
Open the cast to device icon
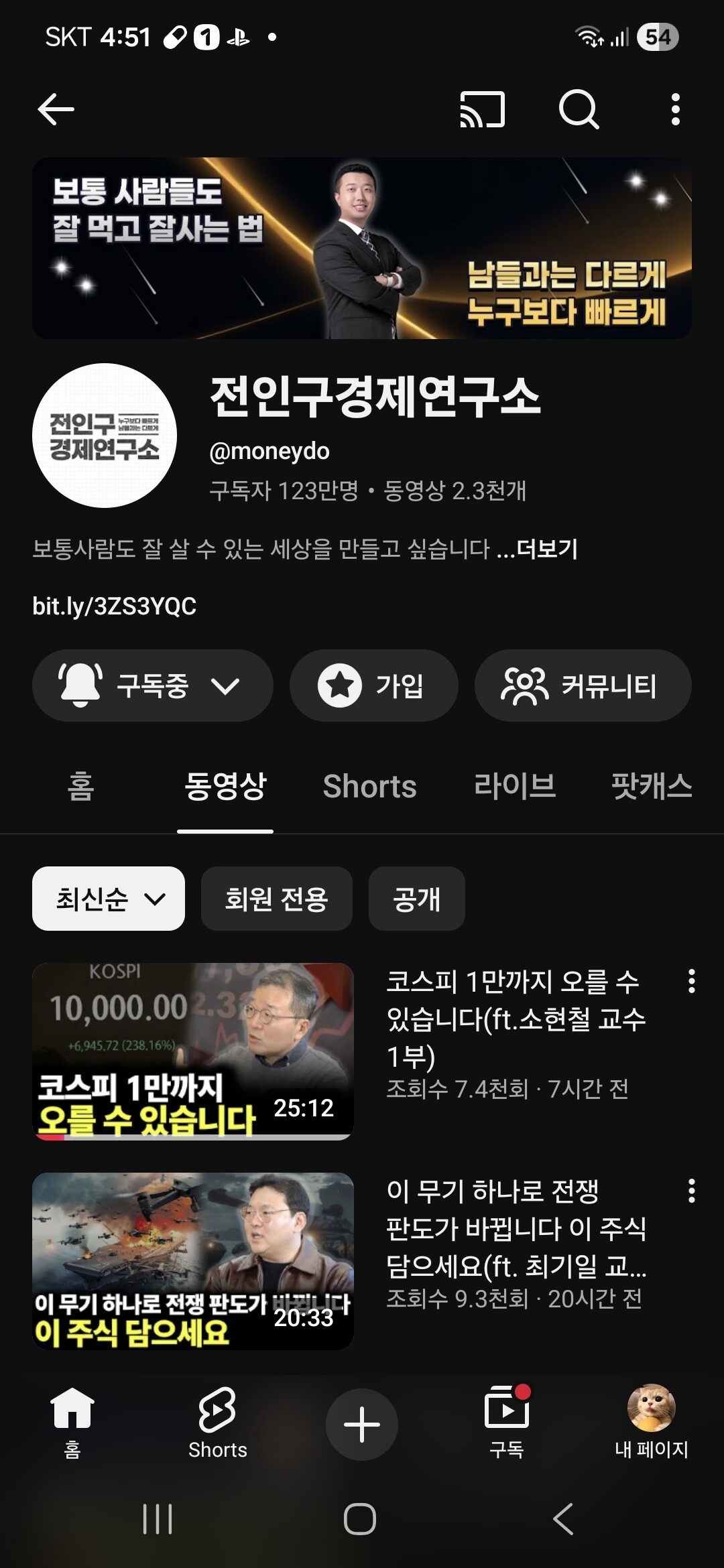tap(482, 109)
